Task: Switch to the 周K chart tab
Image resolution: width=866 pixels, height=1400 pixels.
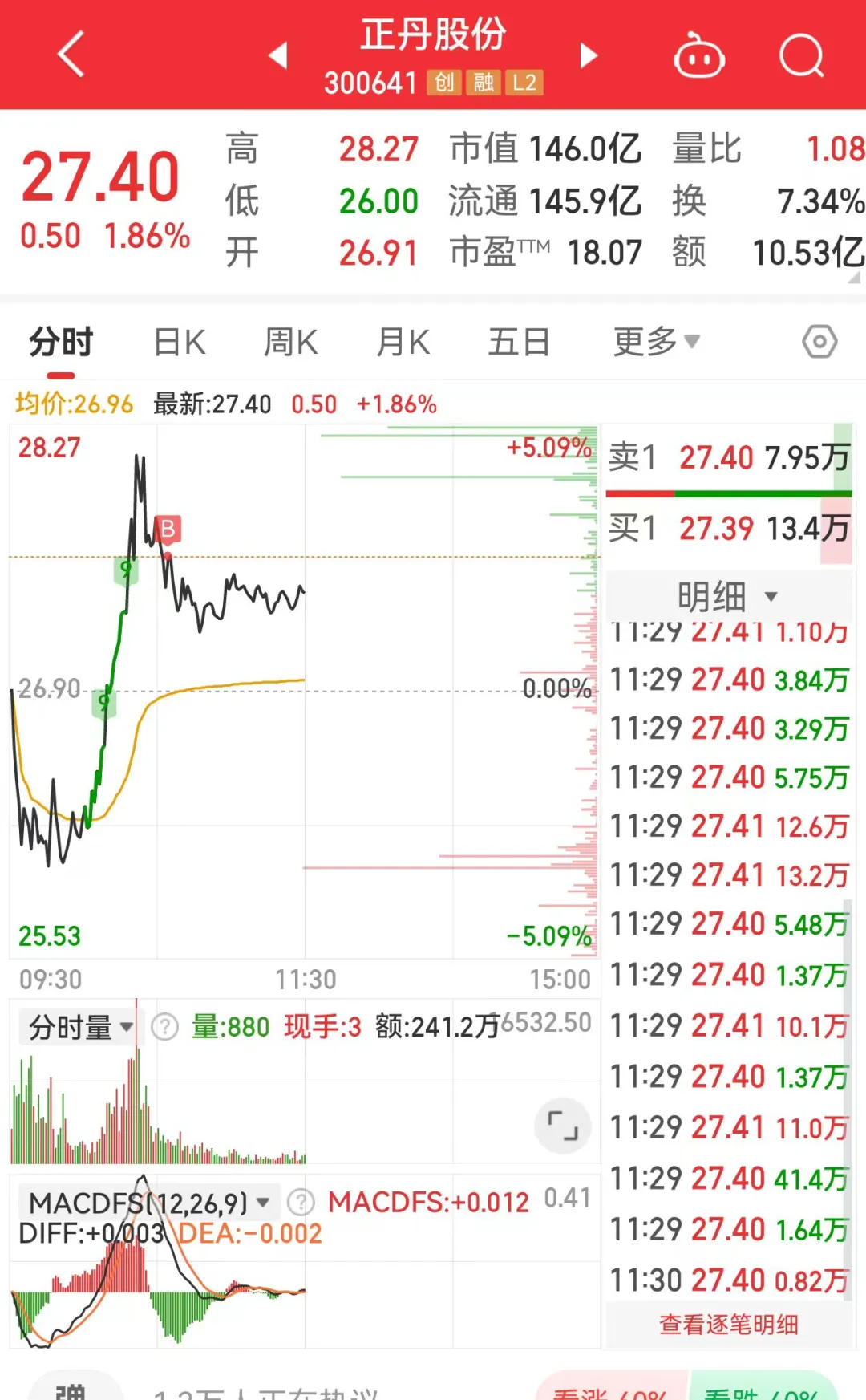Action: pyautogui.click(x=290, y=343)
